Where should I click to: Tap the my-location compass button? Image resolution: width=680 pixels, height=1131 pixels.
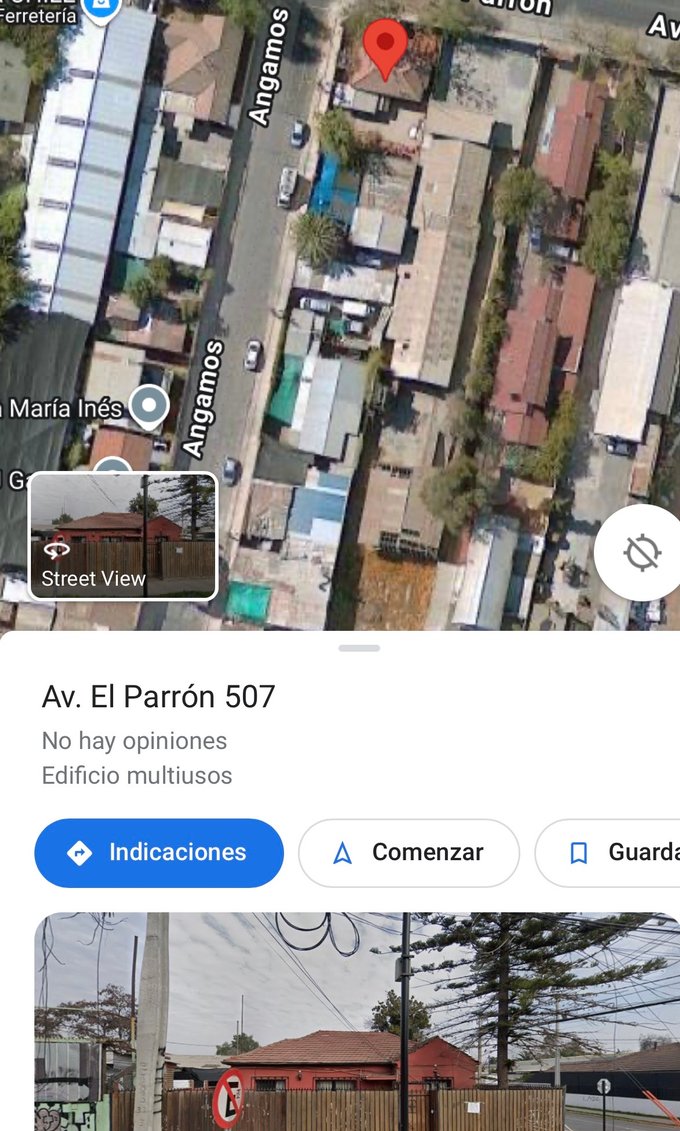[641, 553]
